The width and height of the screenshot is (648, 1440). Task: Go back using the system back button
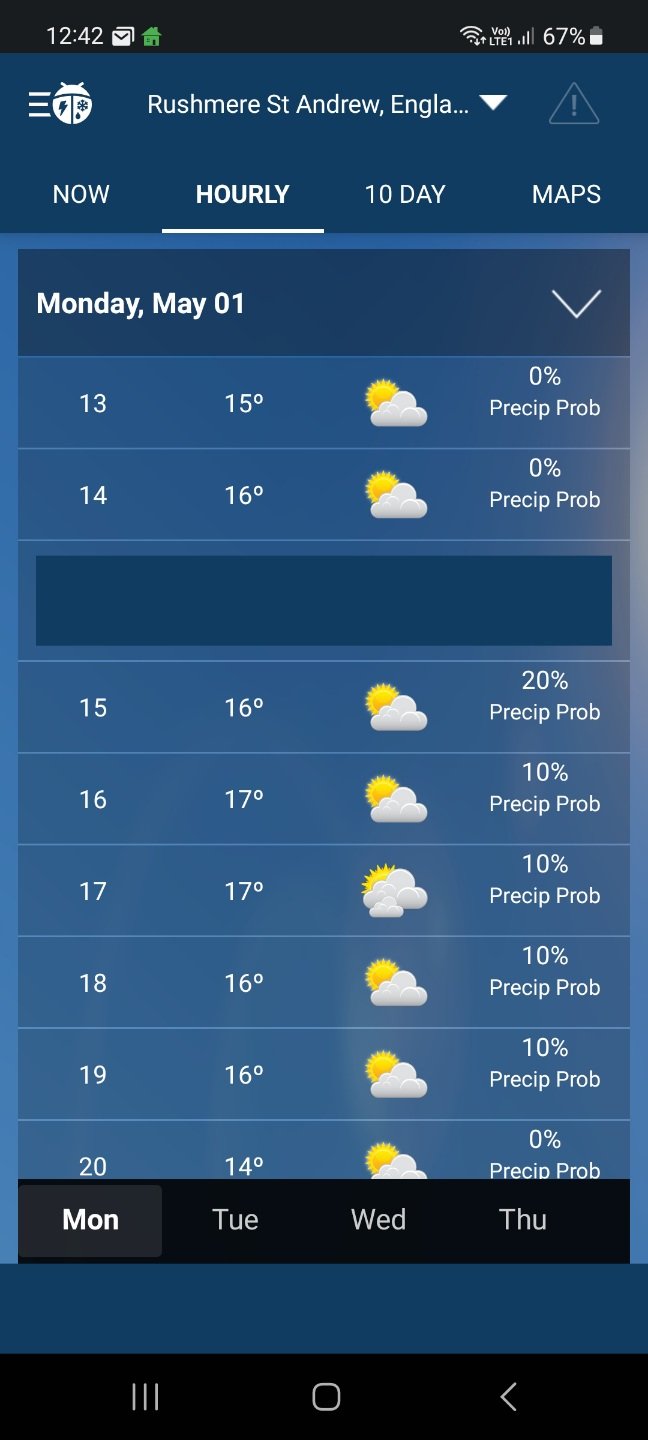508,1397
